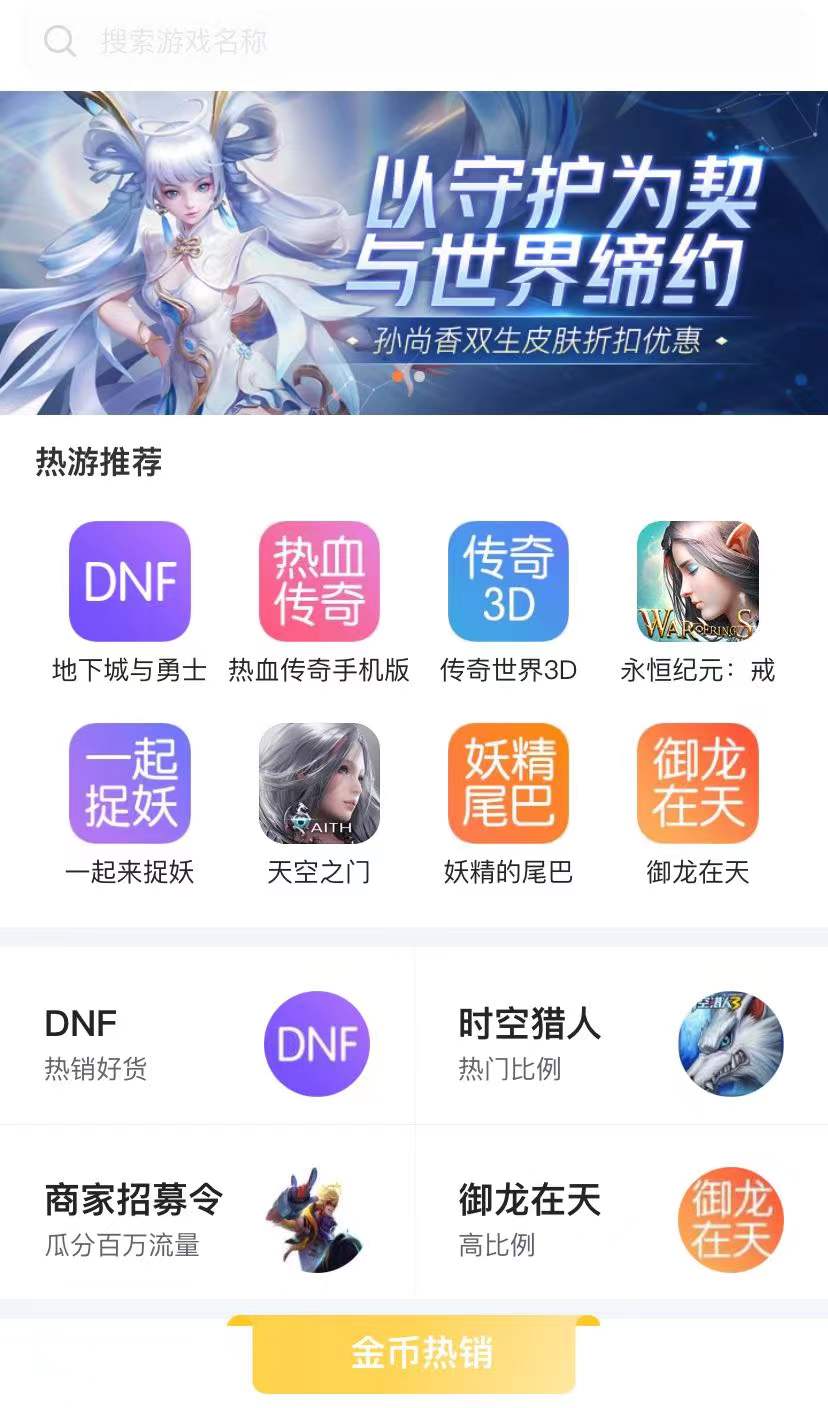828x1408 pixels.
Task: Open 传奇世界3D game tile
Action: [508, 582]
